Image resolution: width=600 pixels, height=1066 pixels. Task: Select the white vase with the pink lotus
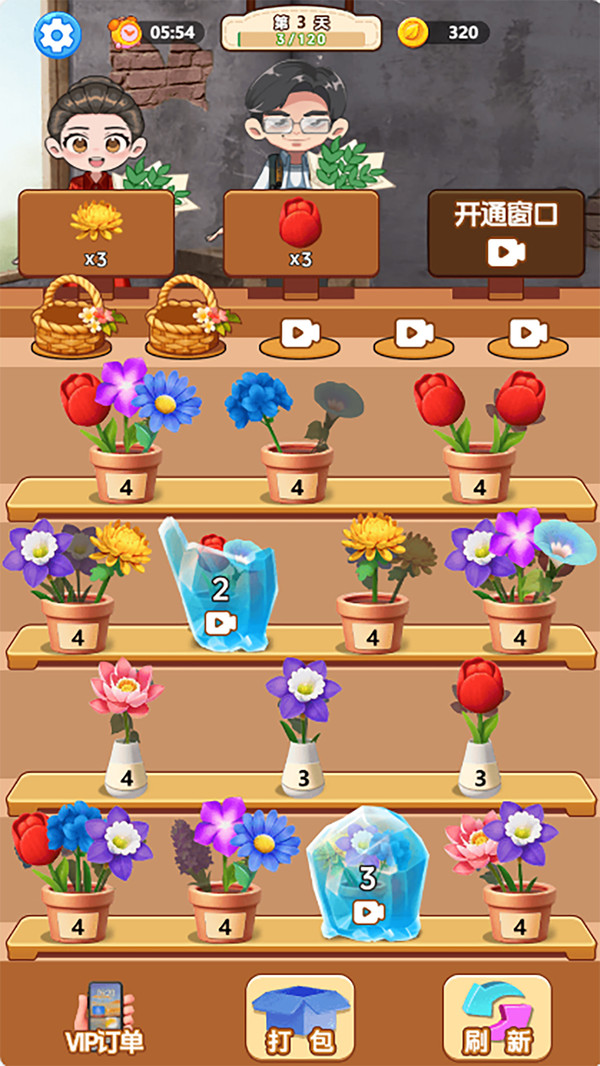(x=126, y=727)
